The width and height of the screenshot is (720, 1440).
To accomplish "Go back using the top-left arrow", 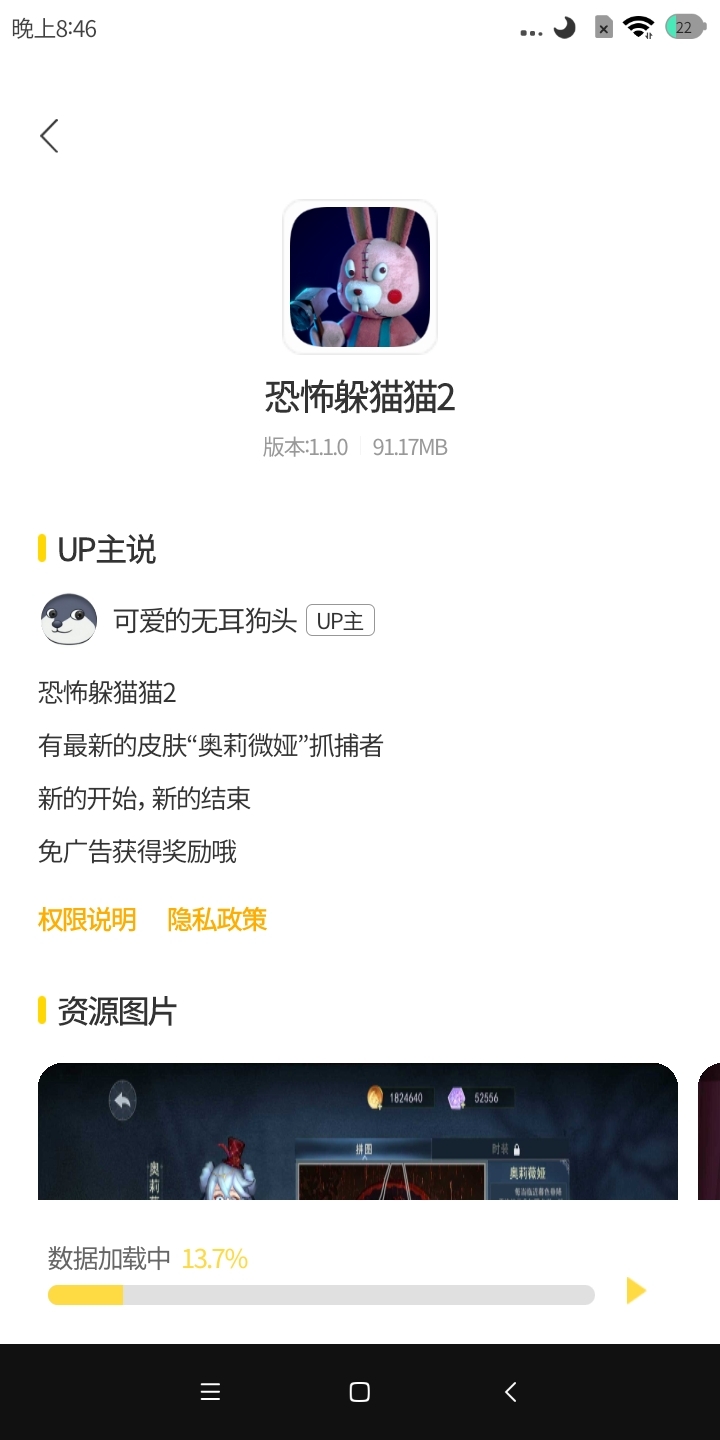I will click(x=49, y=136).
